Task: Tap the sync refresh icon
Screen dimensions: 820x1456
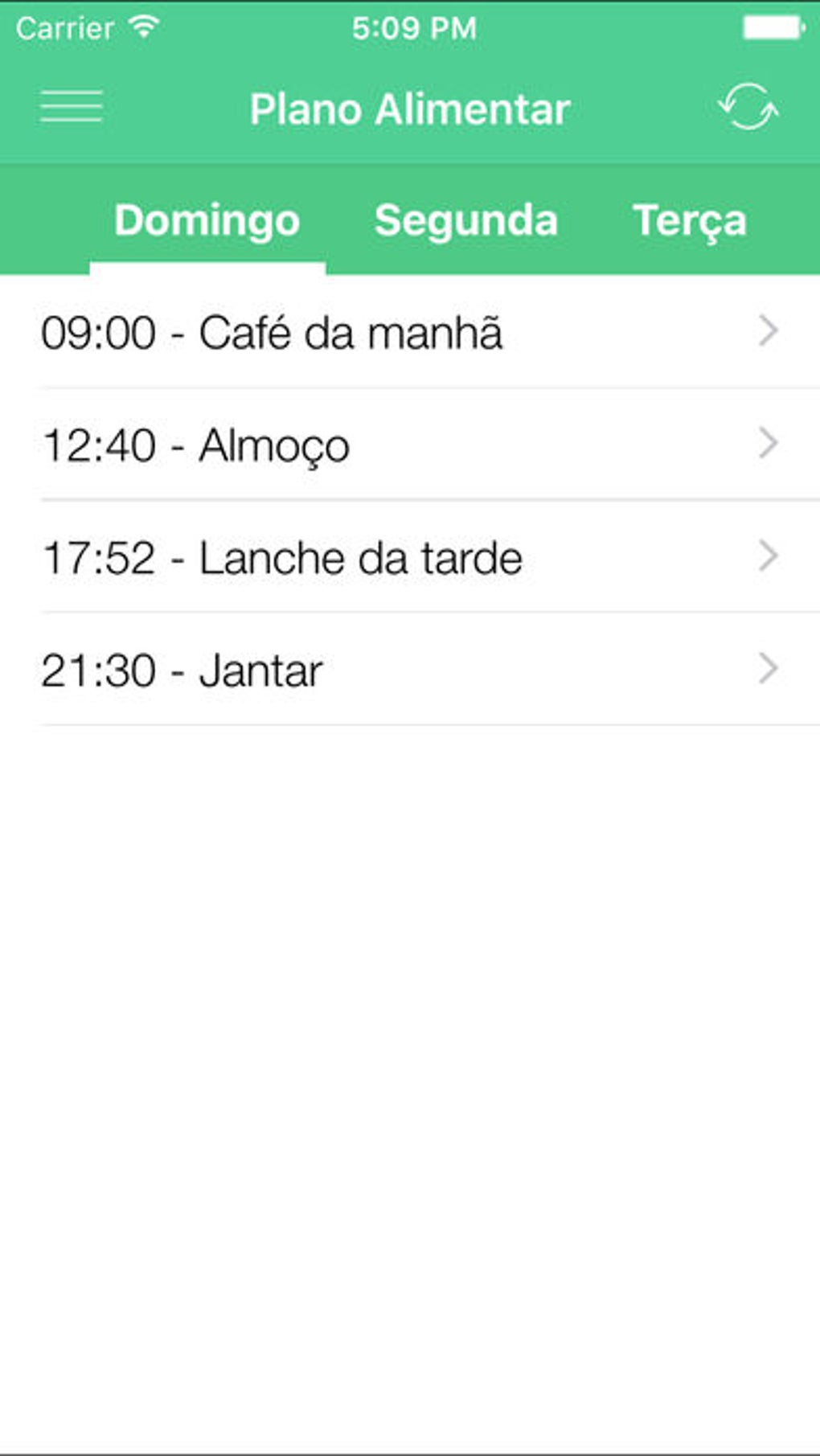Action: (748, 107)
